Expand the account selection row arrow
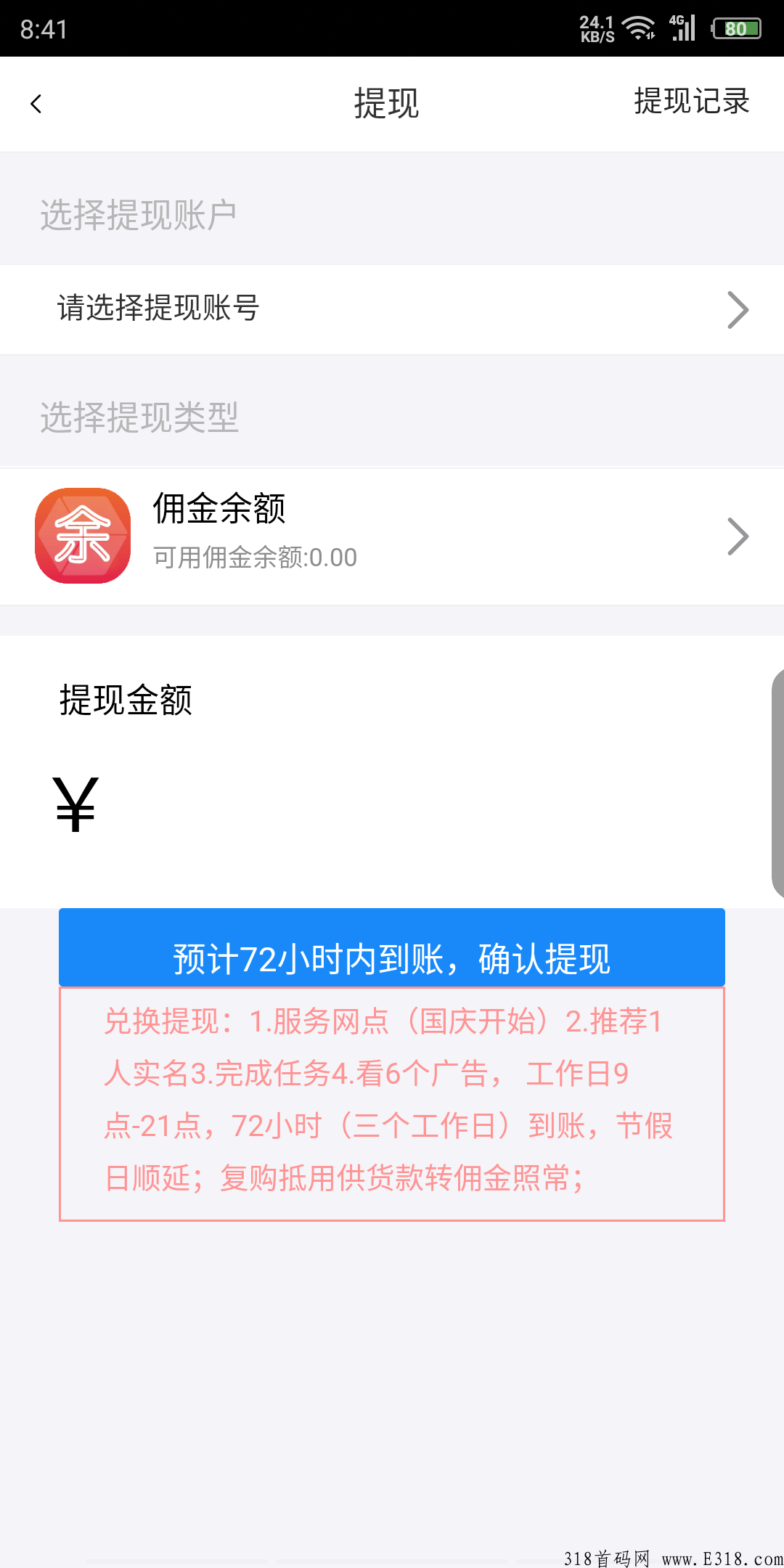Viewport: 784px width, 1568px height. coord(738,309)
